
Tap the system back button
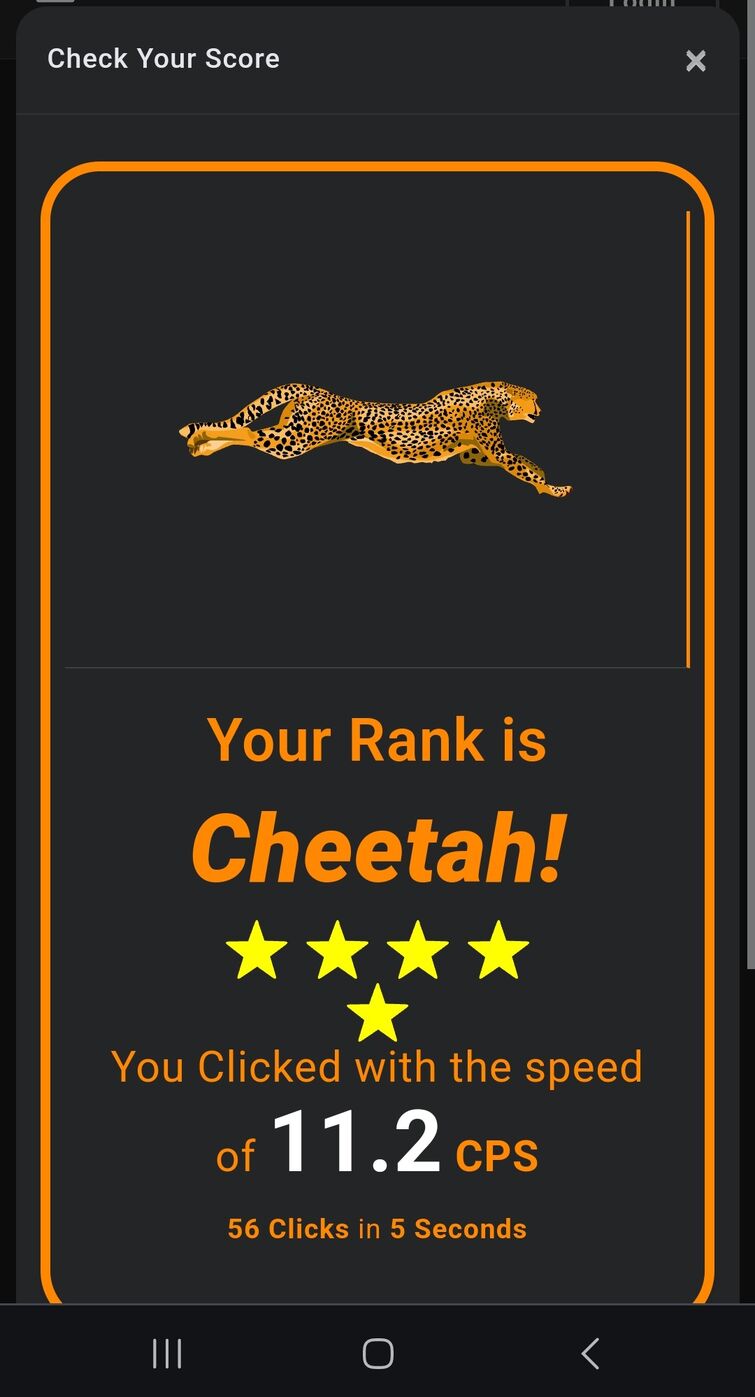pyautogui.click(x=590, y=1353)
